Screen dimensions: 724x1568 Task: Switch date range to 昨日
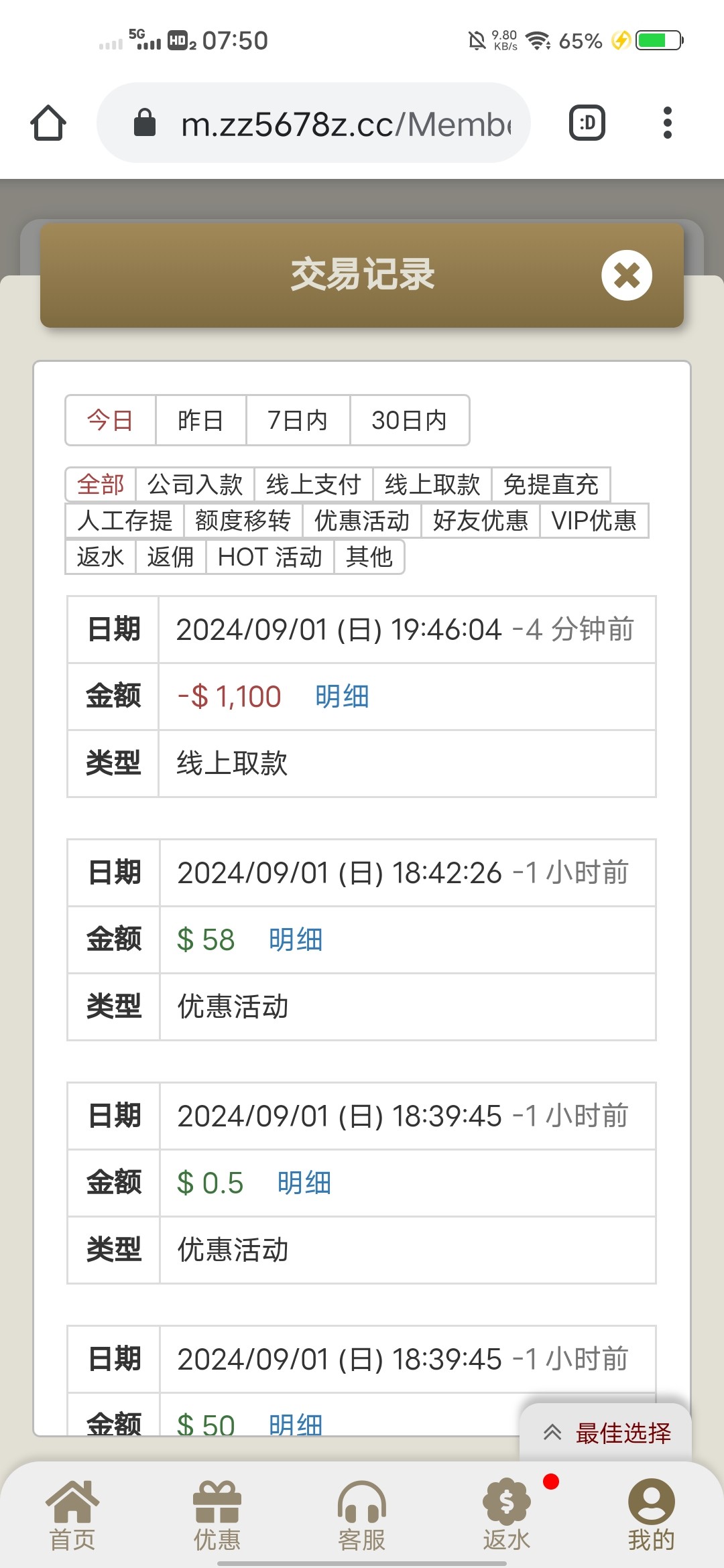(x=200, y=421)
